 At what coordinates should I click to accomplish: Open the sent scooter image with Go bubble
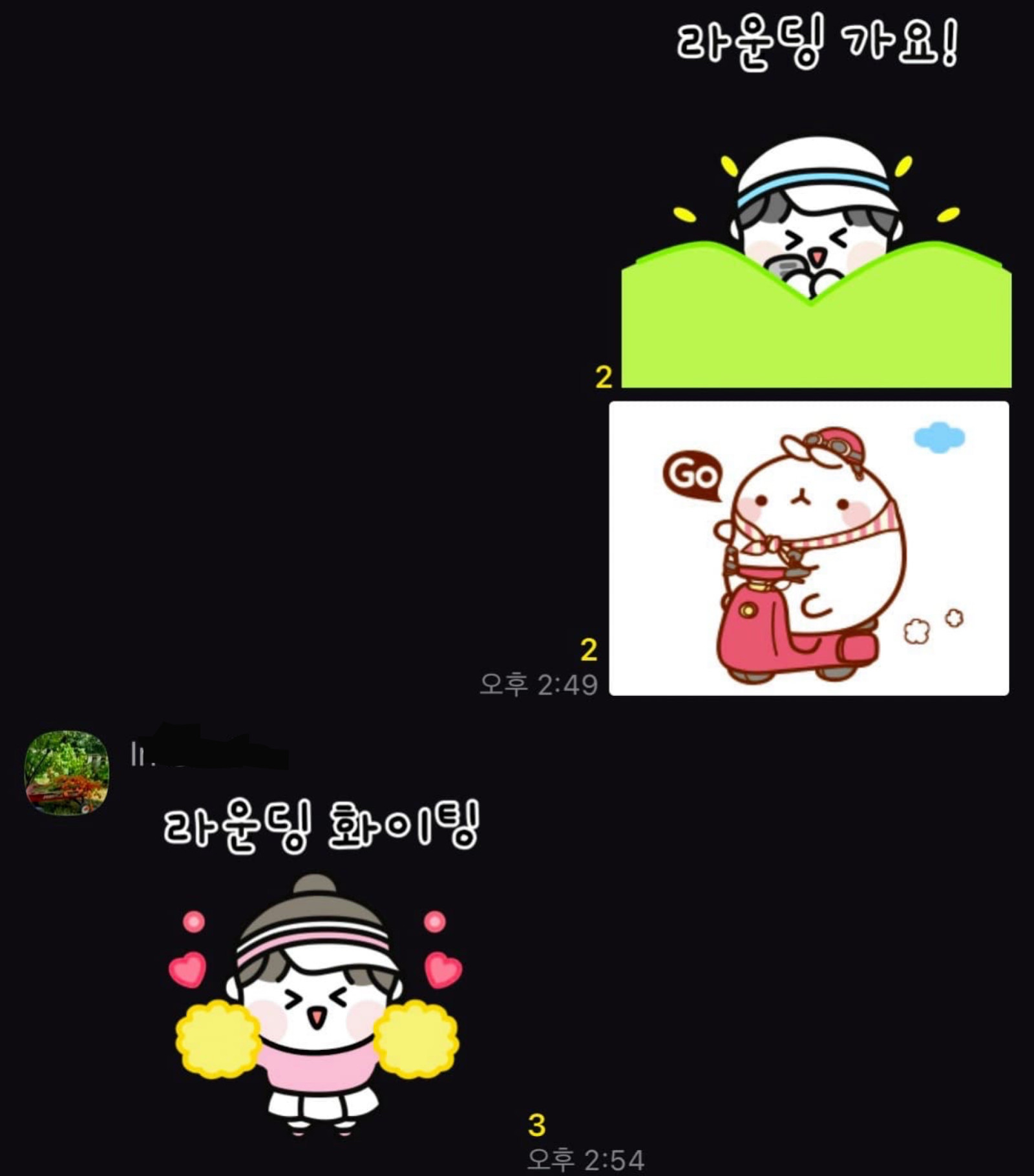coord(808,548)
